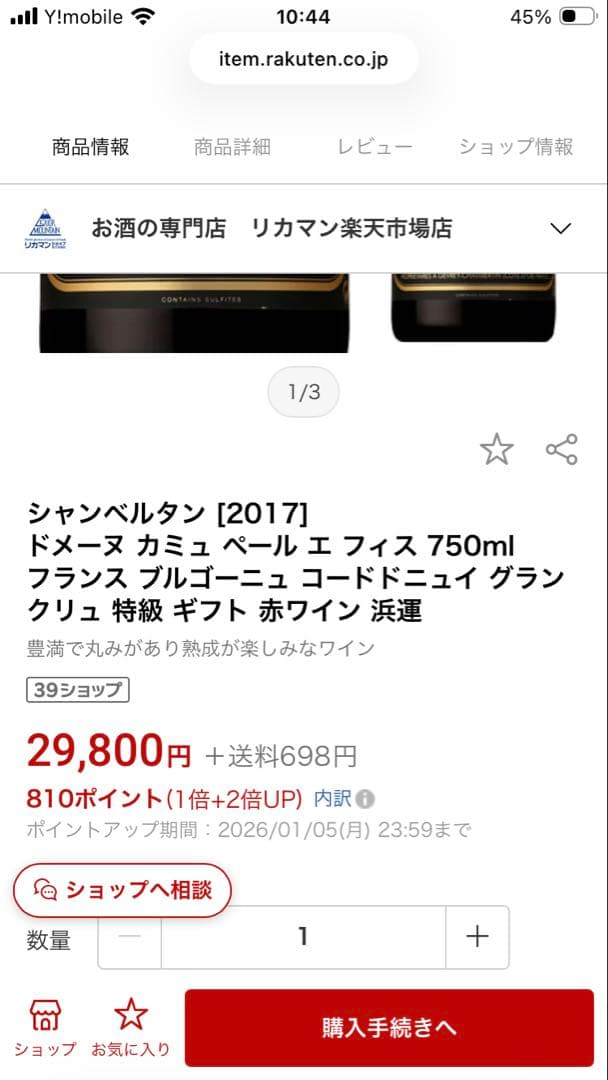This screenshot has height=1080, width=608.
Task: Add item to favorites with the star outline
Action: click(x=496, y=450)
